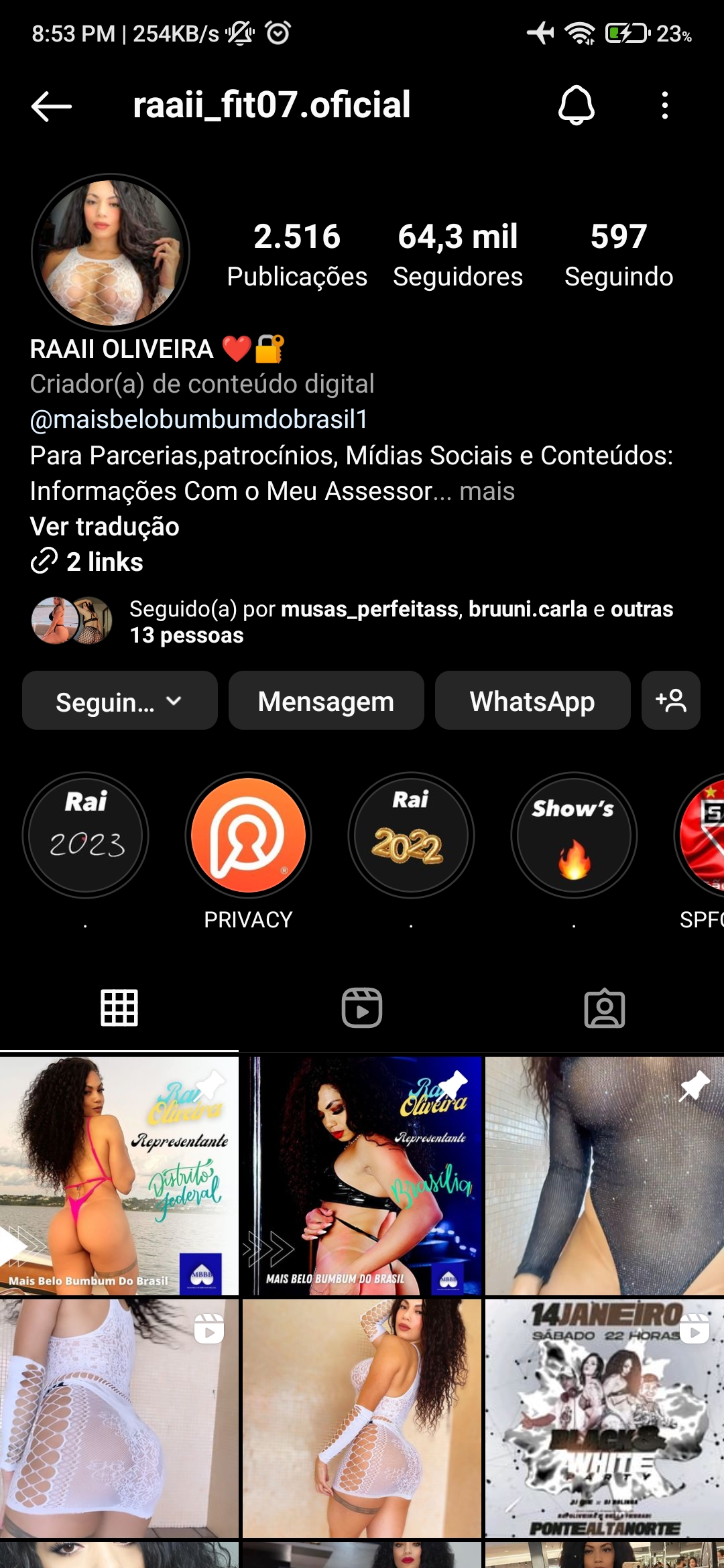Open the Show's story highlight

point(574,836)
